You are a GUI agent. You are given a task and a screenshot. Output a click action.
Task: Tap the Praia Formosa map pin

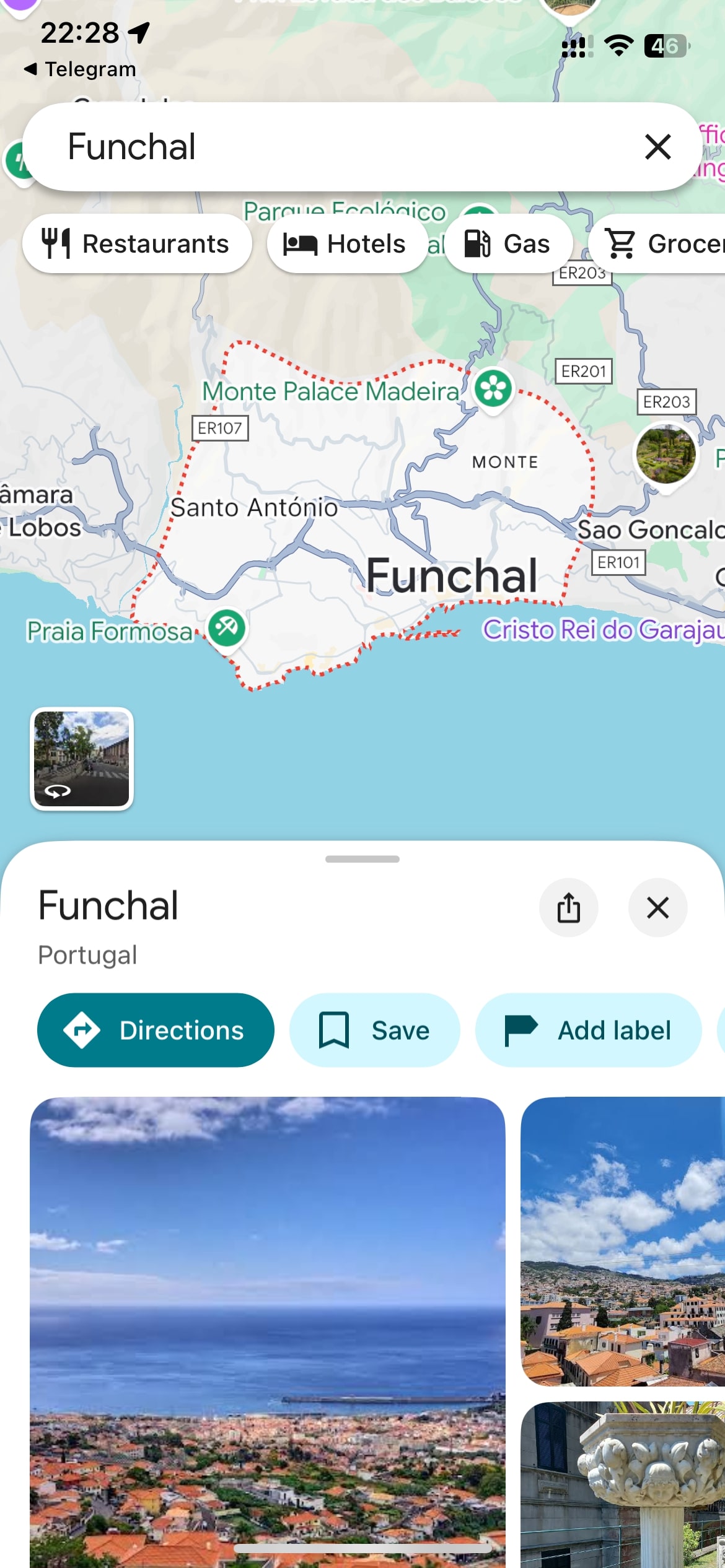pyautogui.click(x=226, y=628)
